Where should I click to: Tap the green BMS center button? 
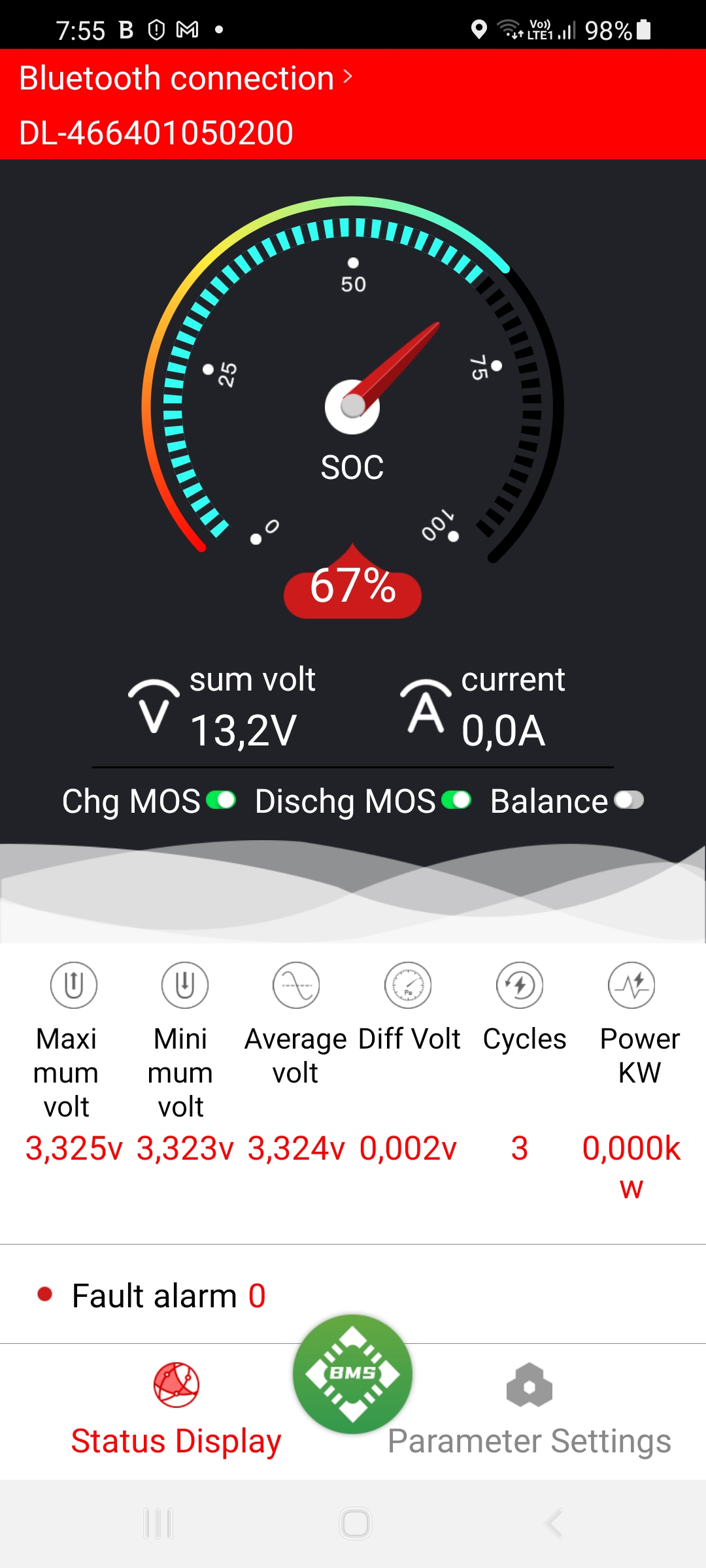(x=352, y=1374)
